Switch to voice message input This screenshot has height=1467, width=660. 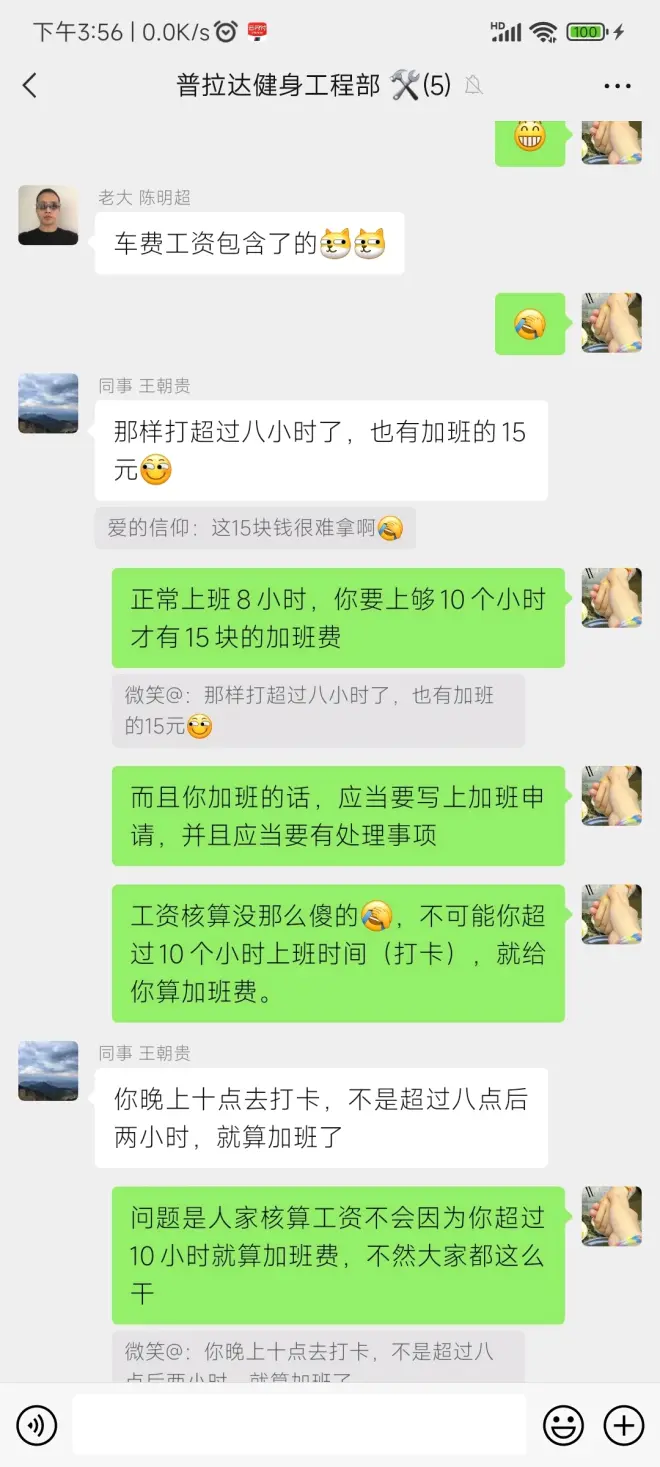point(37,1425)
